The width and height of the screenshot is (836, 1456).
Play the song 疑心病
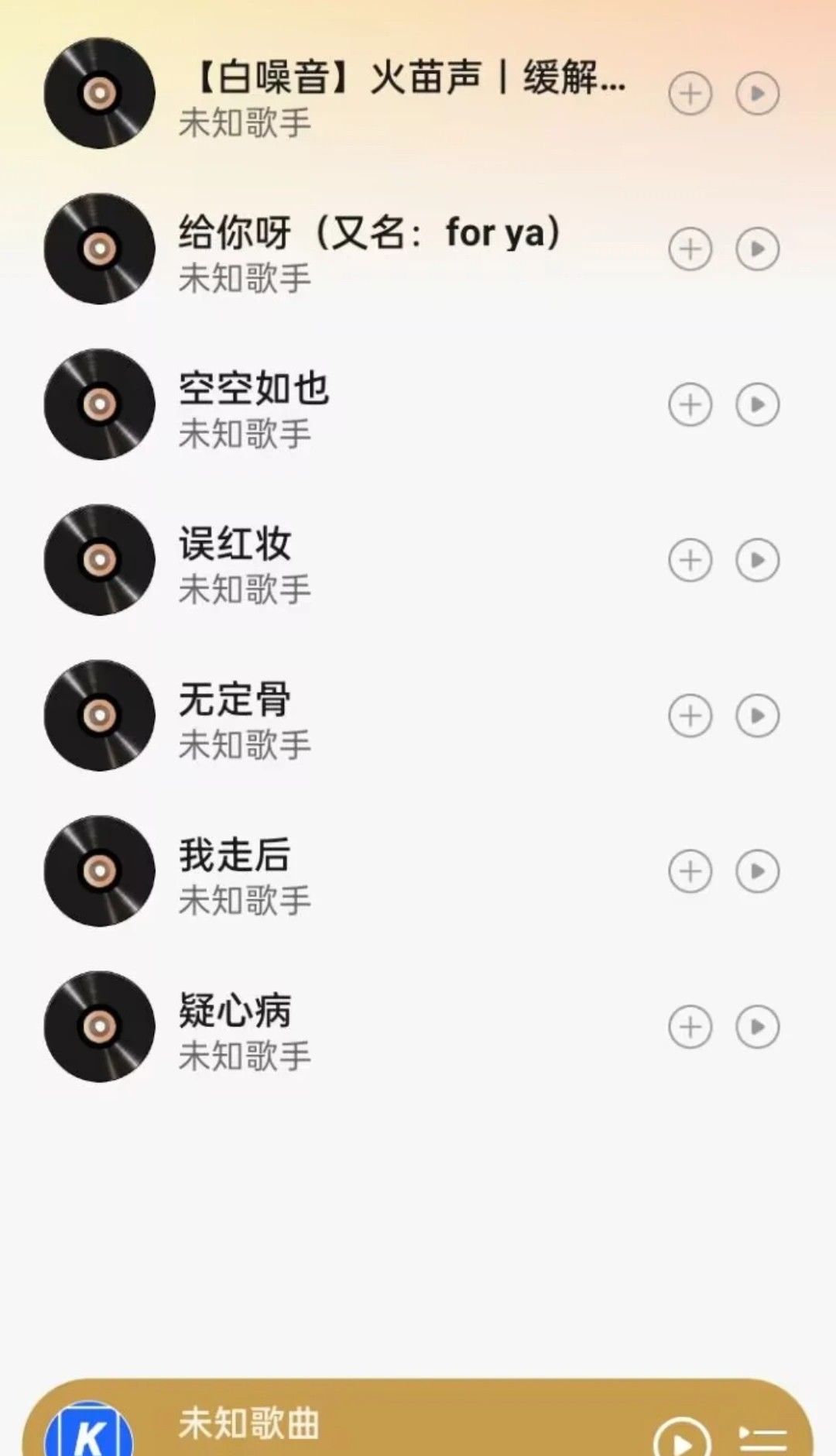coord(757,1027)
